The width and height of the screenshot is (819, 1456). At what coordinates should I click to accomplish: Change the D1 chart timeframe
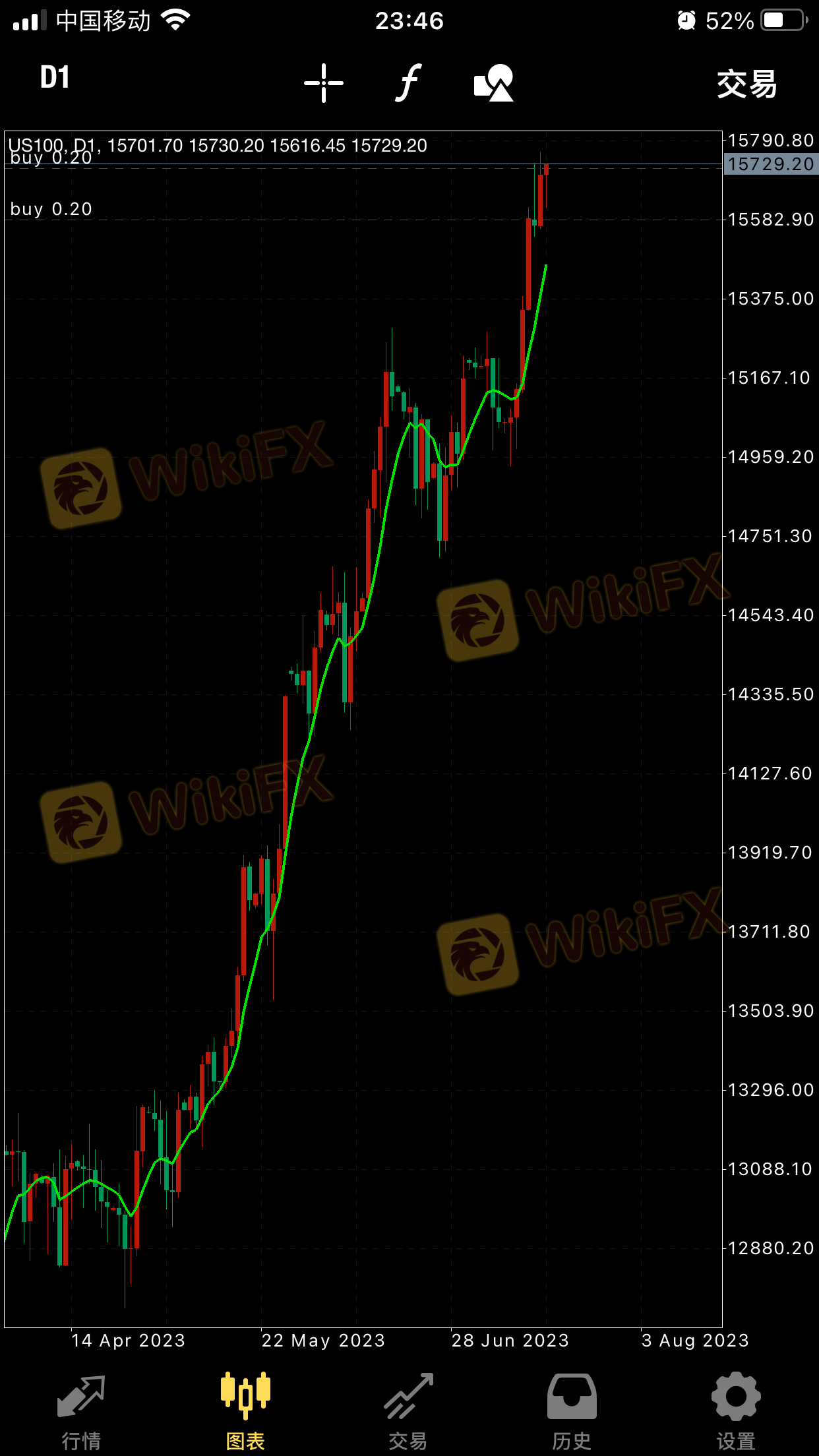[55, 78]
